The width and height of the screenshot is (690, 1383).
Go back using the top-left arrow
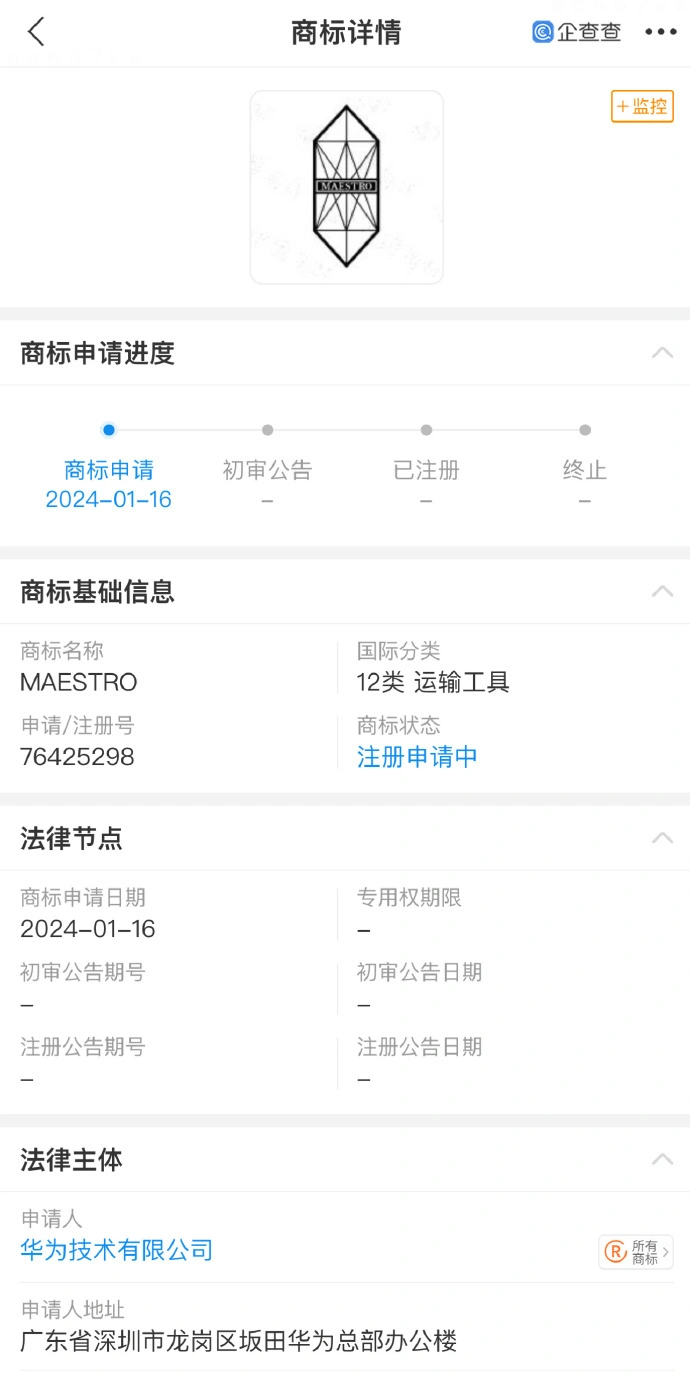pyautogui.click(x=36, y=32)
